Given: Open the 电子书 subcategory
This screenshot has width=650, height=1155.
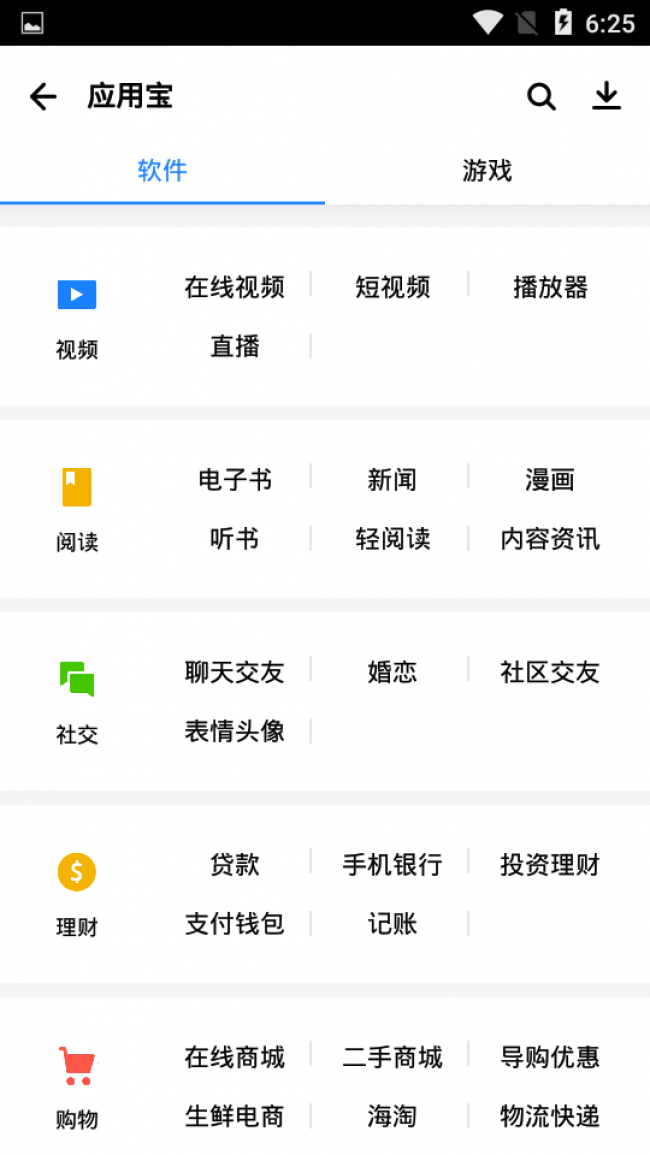Looking at the screenshot, I should pos(234,480).
